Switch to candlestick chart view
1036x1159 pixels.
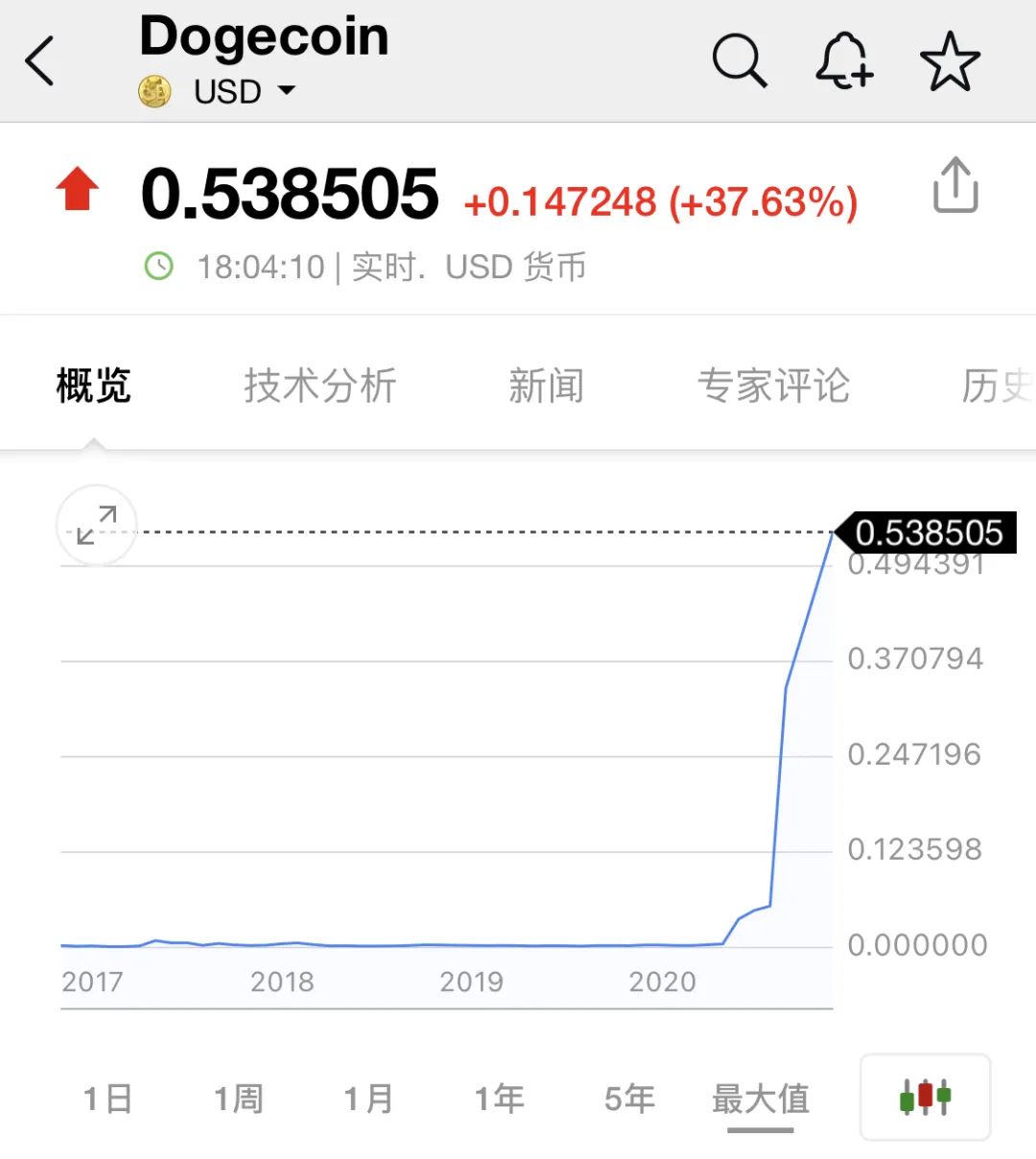925,1097
